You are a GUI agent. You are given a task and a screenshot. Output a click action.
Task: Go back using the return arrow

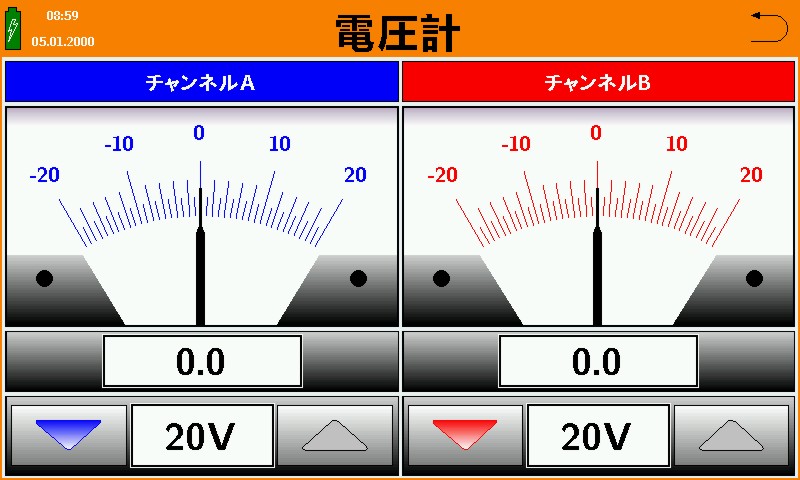tap(769, 27)
